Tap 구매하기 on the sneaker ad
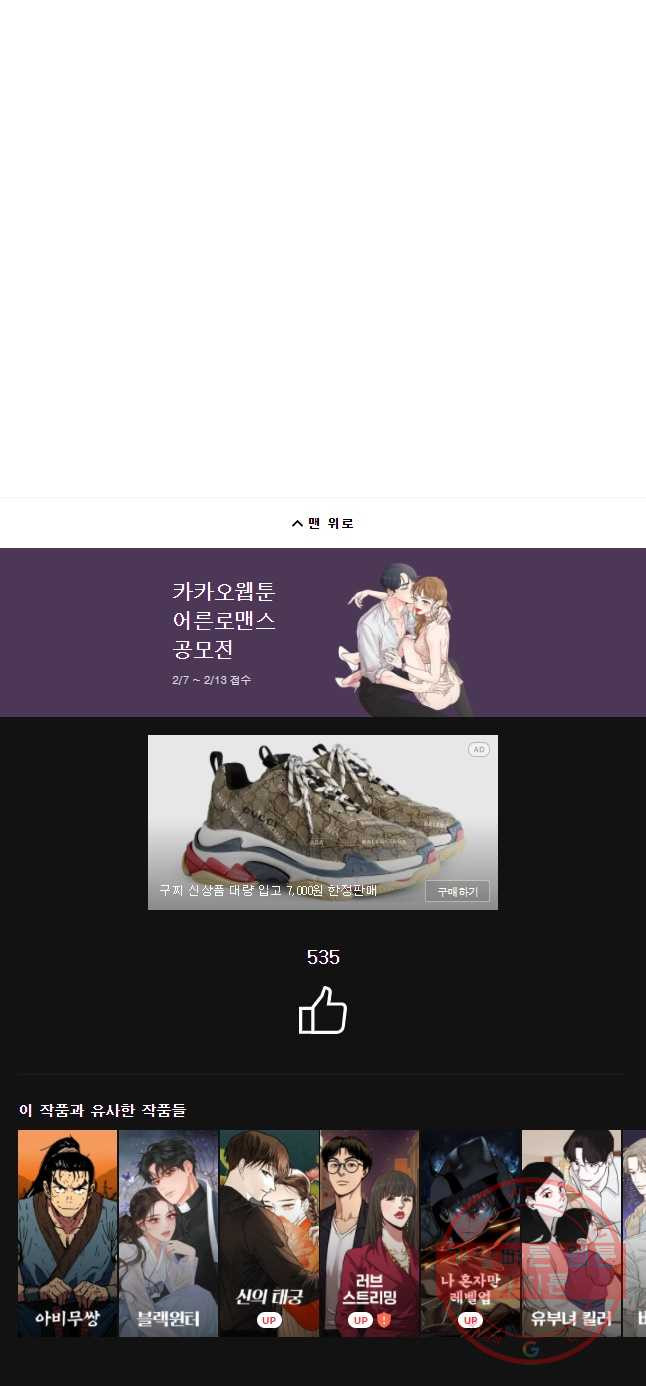This screenshot has width=646, height=1386. [x=457, y=891]
